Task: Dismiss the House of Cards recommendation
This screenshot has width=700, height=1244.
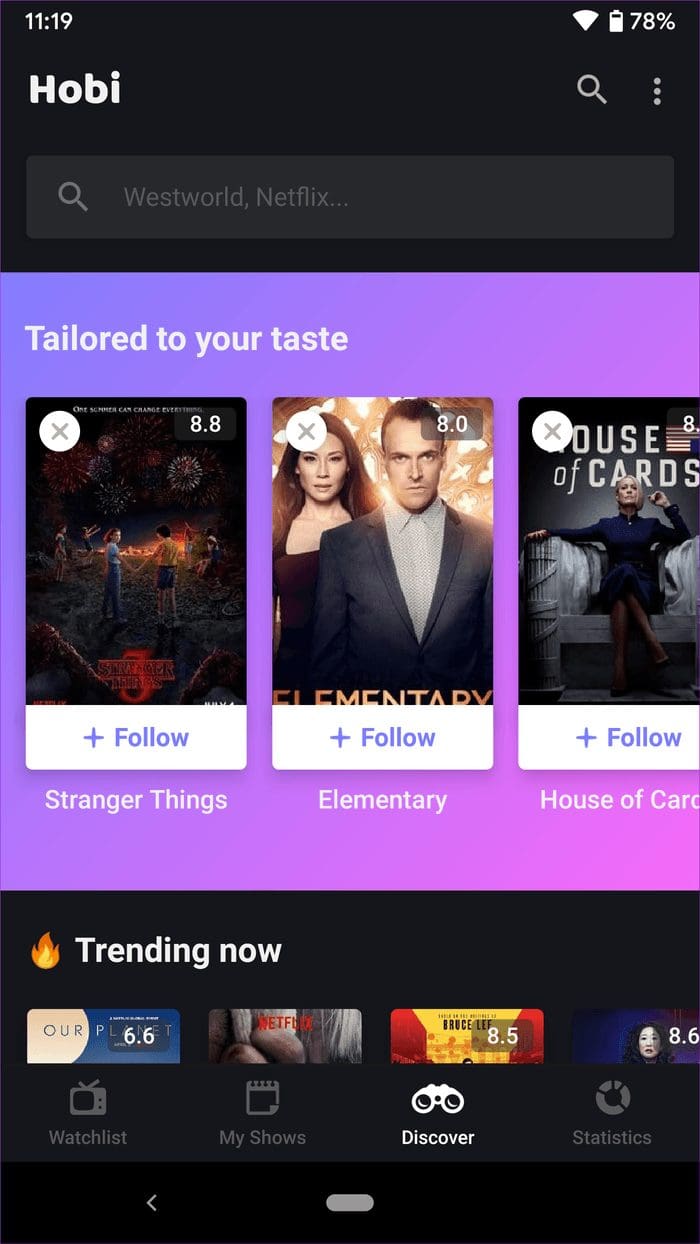Action: pos(552,432)
